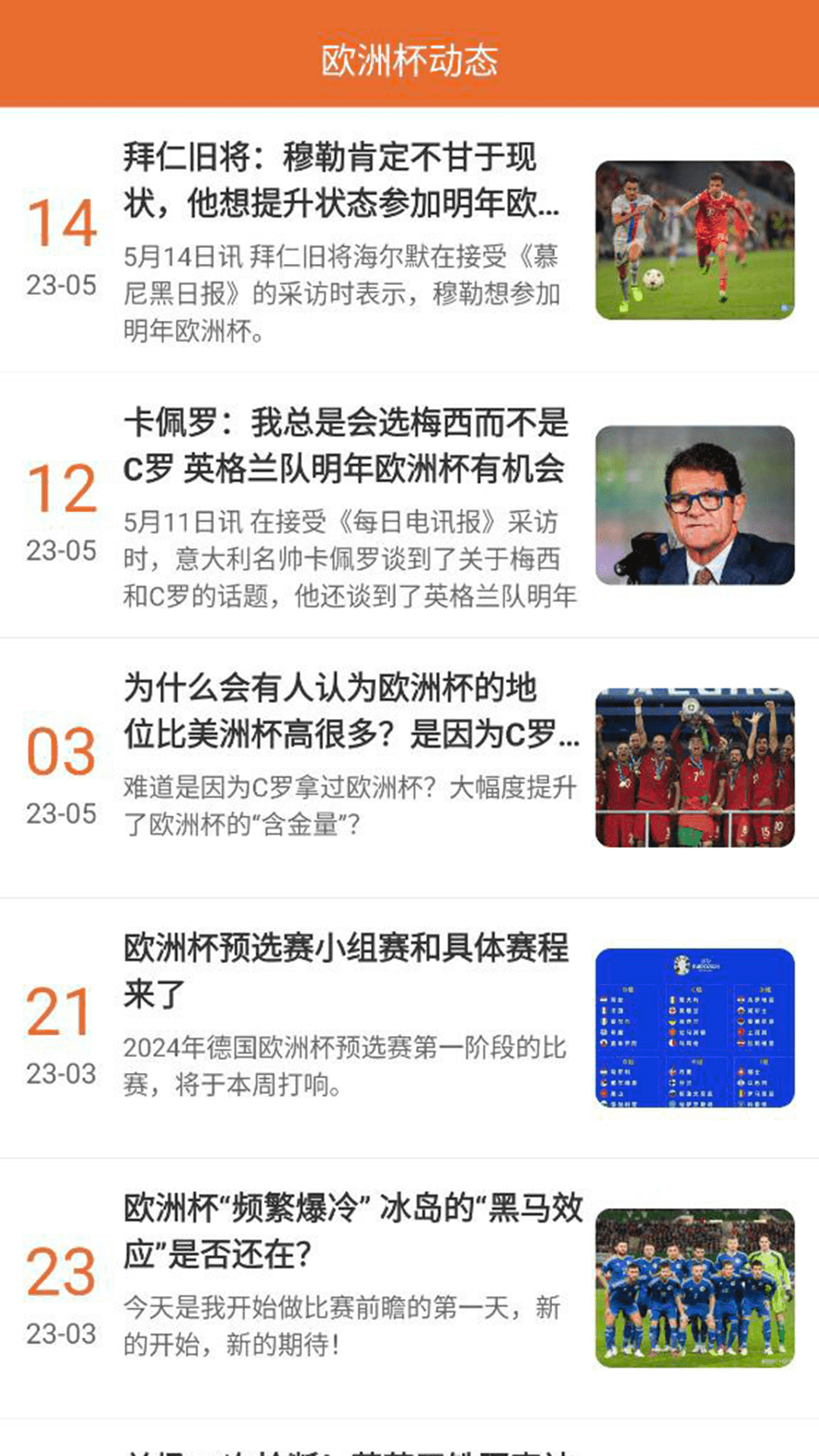
Task: Open the 冰岛 "黑马效应" article
Action: (x=353, y=1230)
